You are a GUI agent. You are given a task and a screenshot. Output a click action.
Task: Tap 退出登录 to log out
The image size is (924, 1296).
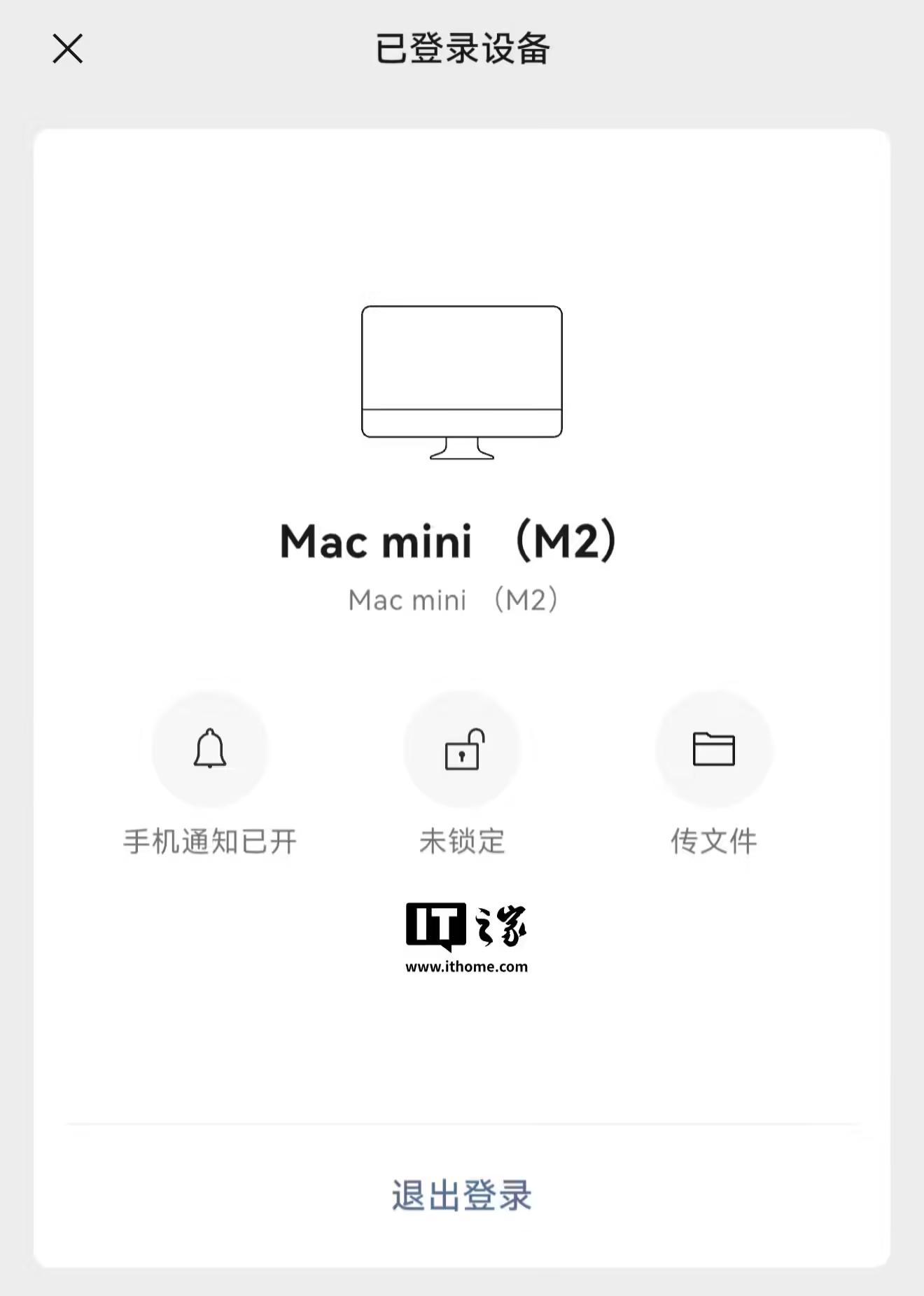[x=462, y=1195]
